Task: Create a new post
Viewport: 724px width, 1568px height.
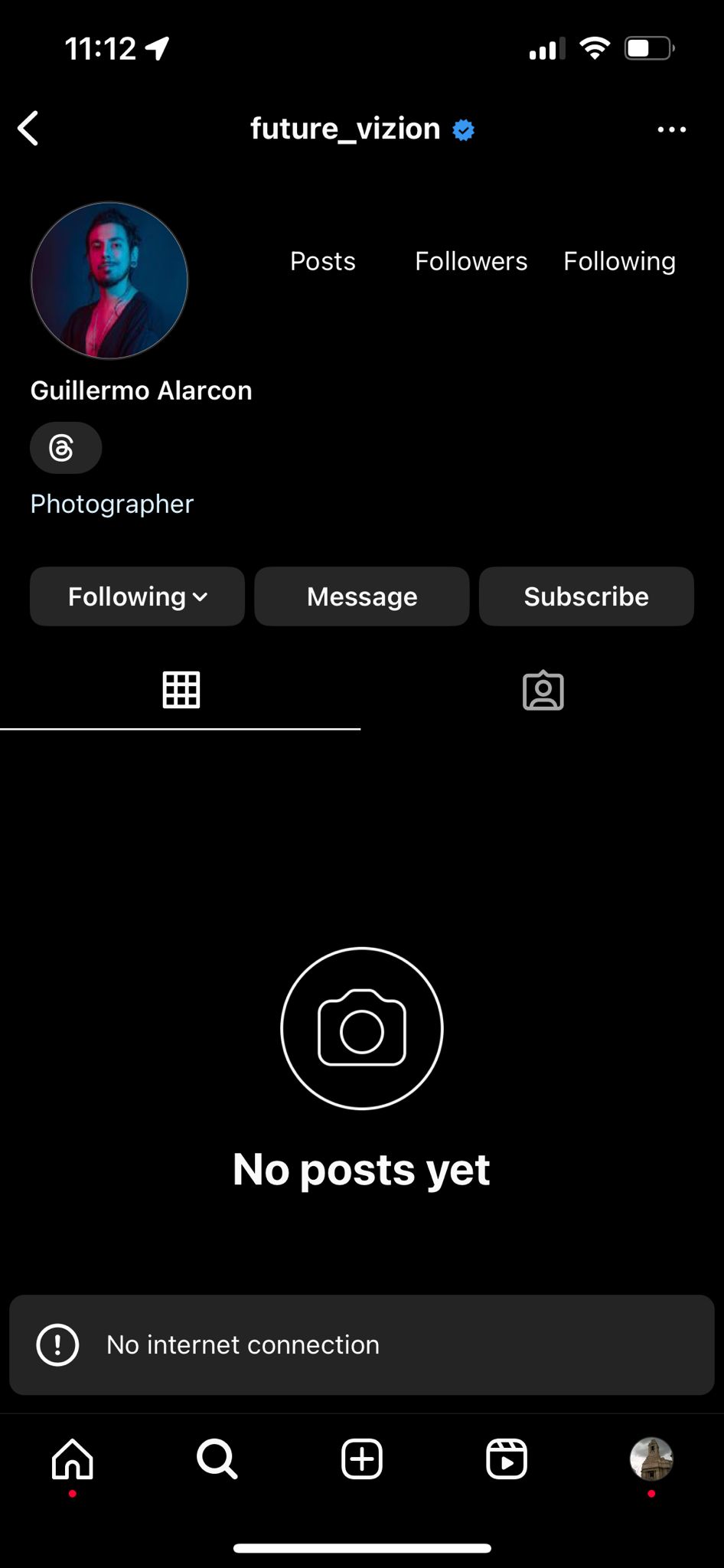Action: [x=361, y=1459]
